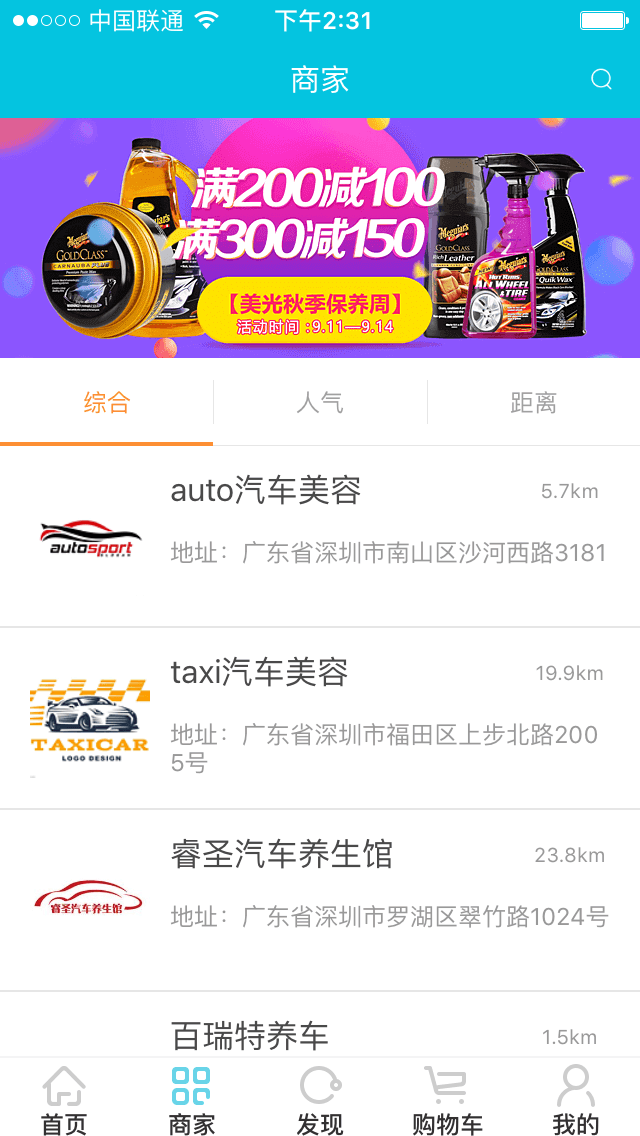Go to the 首页 tab

[64, 1098]
